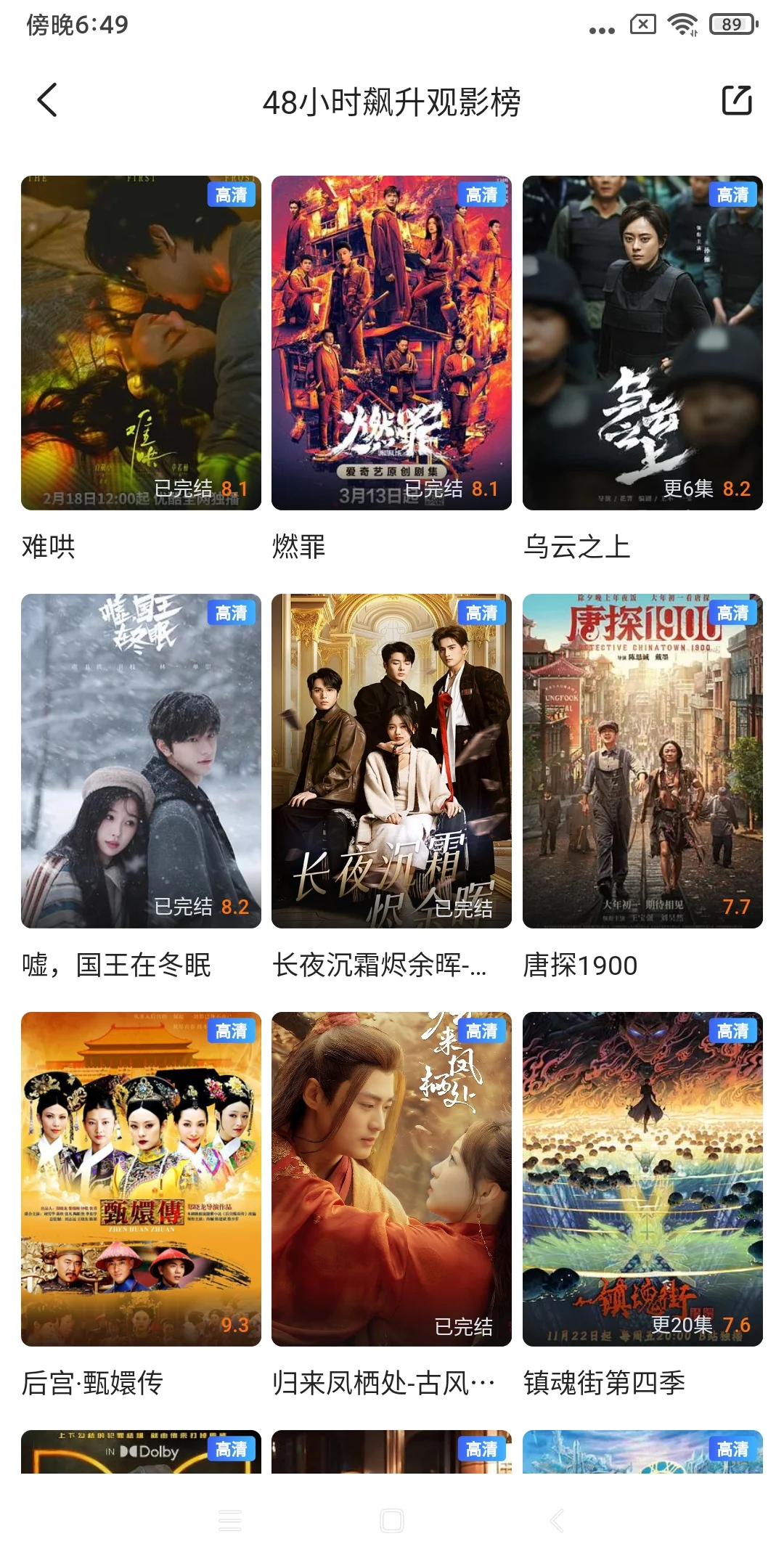Tap the system home button
Image resolution: width=784 pixels, height=1568 pixels.
[392, 1521]
